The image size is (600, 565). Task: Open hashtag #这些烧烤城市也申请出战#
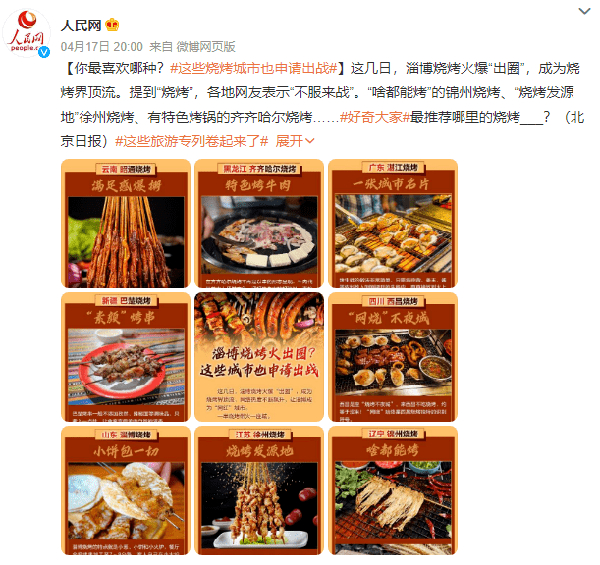click(x=255, y=69)
